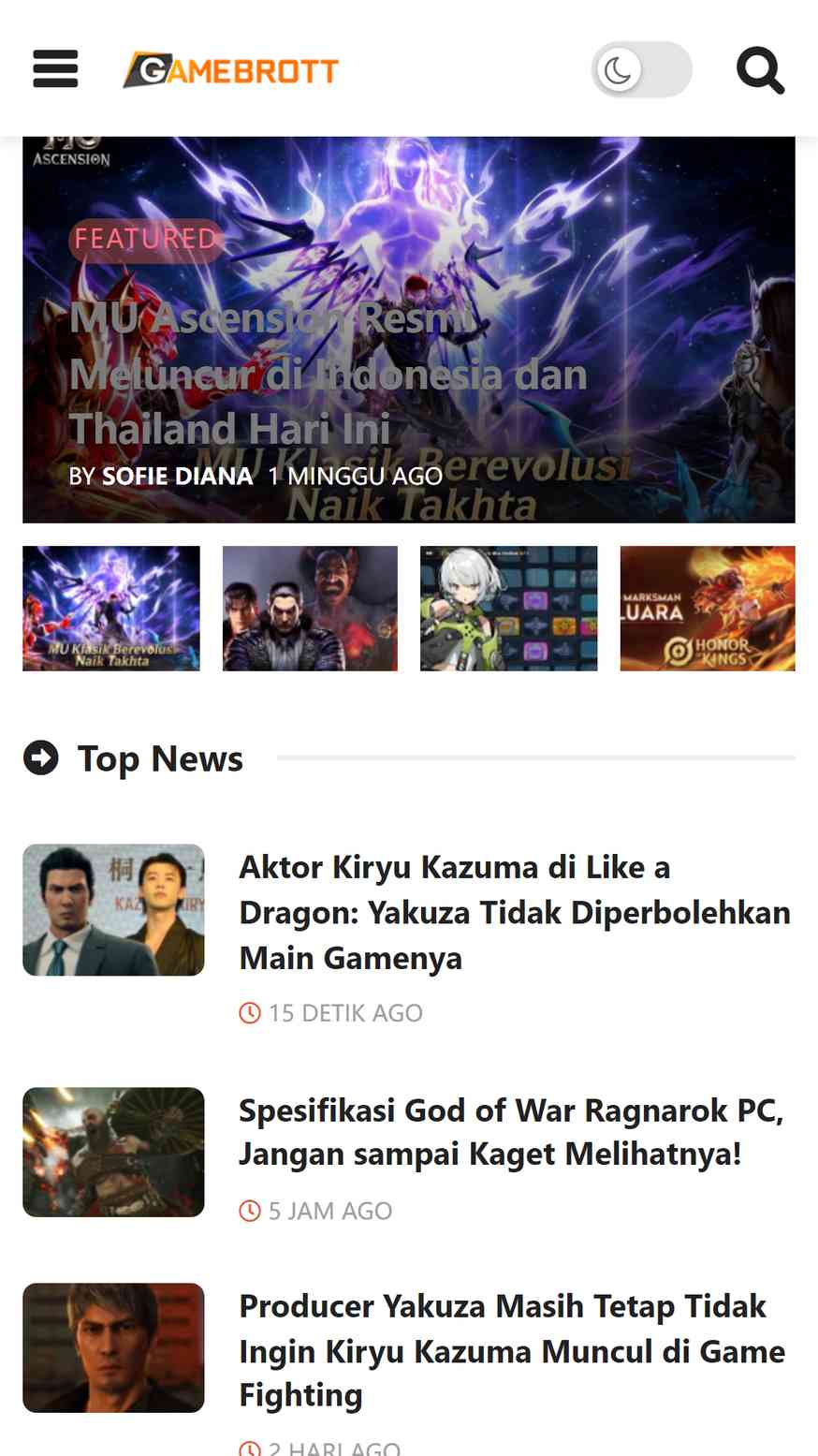Select the anime girl slider thumbnail
This screenshot has height=1456, width=818.
tap(508, 609)
